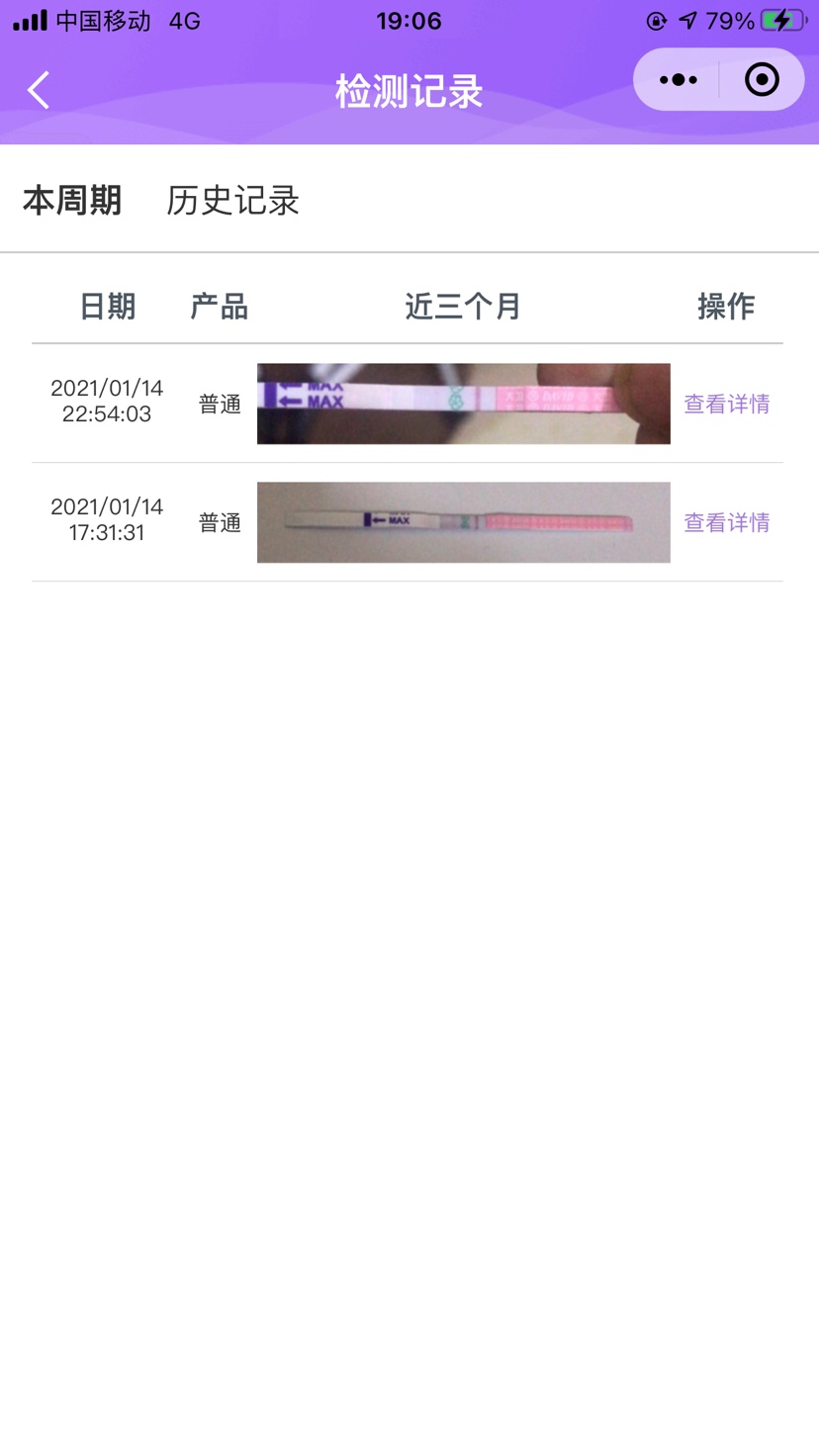
Task: View details of the 22:54:03 test record
Action: point(726,404)
